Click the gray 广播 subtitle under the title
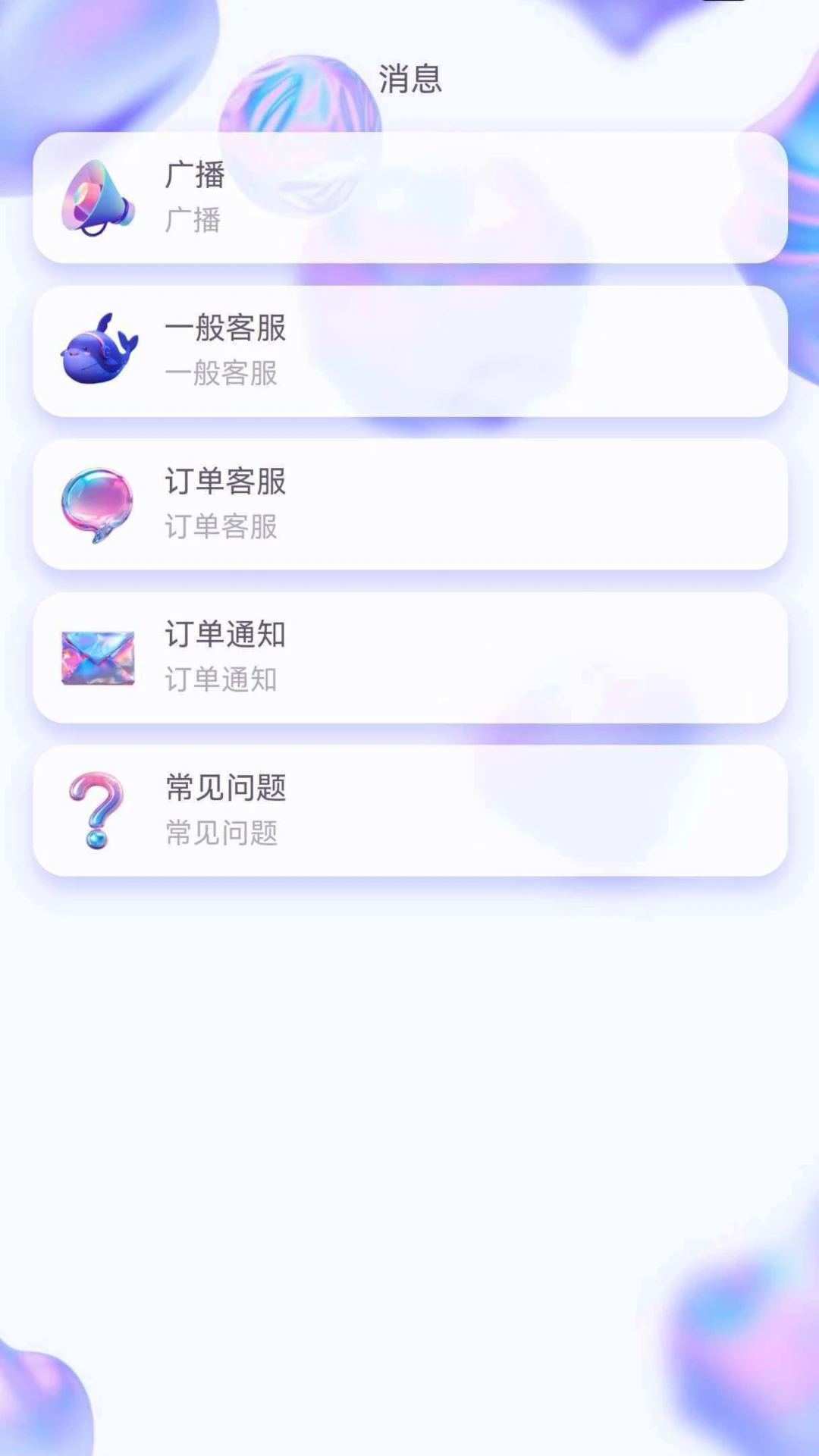819x1456 pixels. (x=192, y=221)
